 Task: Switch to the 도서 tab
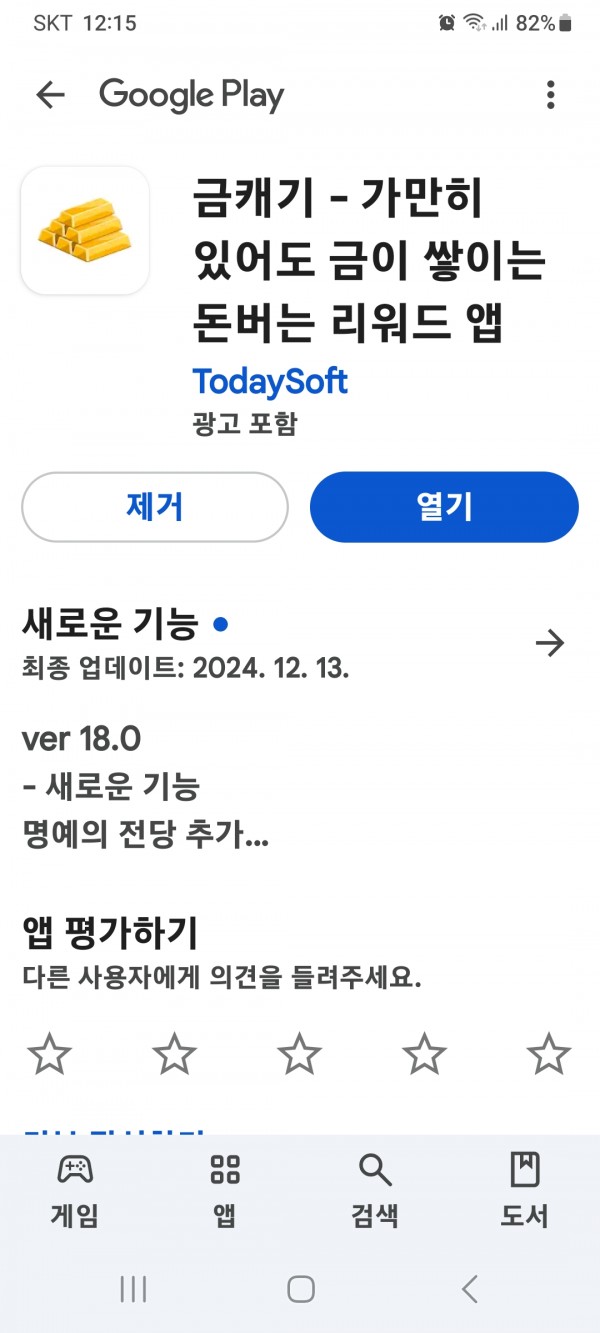[525, 1189]
